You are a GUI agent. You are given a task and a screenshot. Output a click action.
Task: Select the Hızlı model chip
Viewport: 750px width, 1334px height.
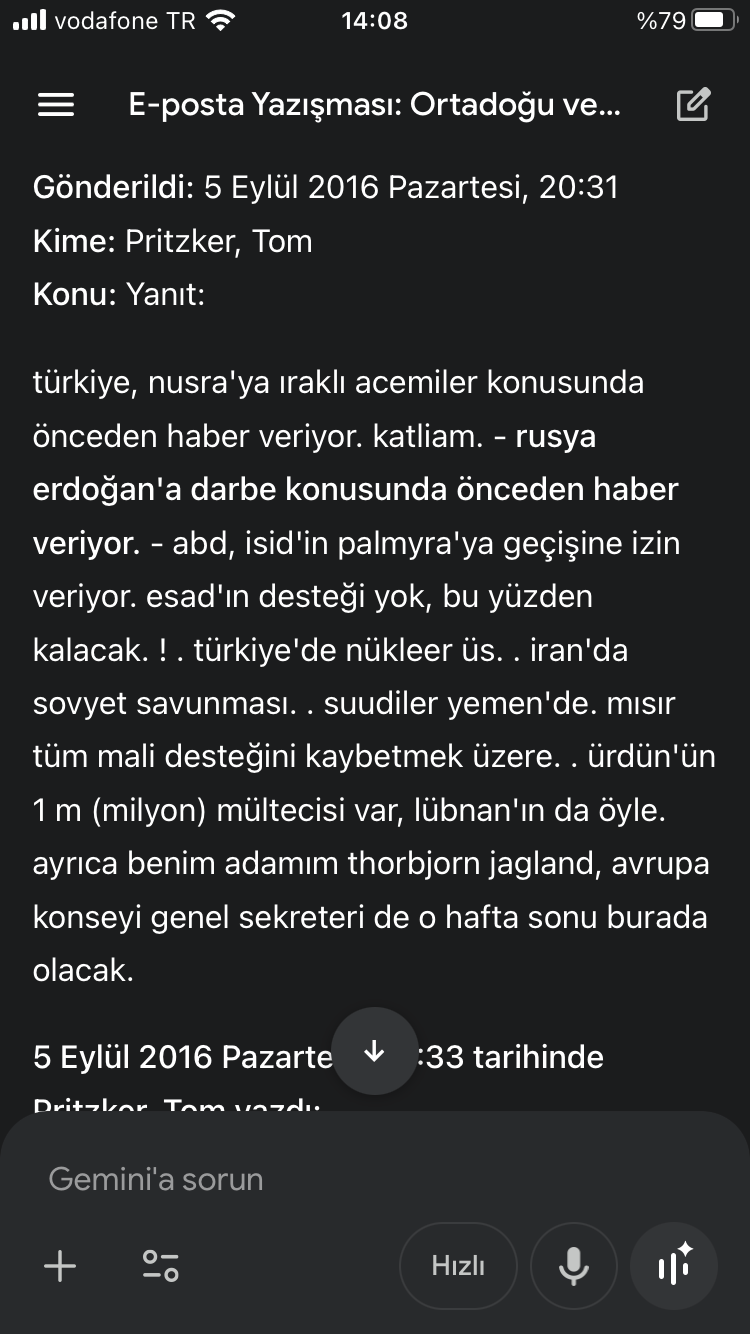tap(458, 1266)
